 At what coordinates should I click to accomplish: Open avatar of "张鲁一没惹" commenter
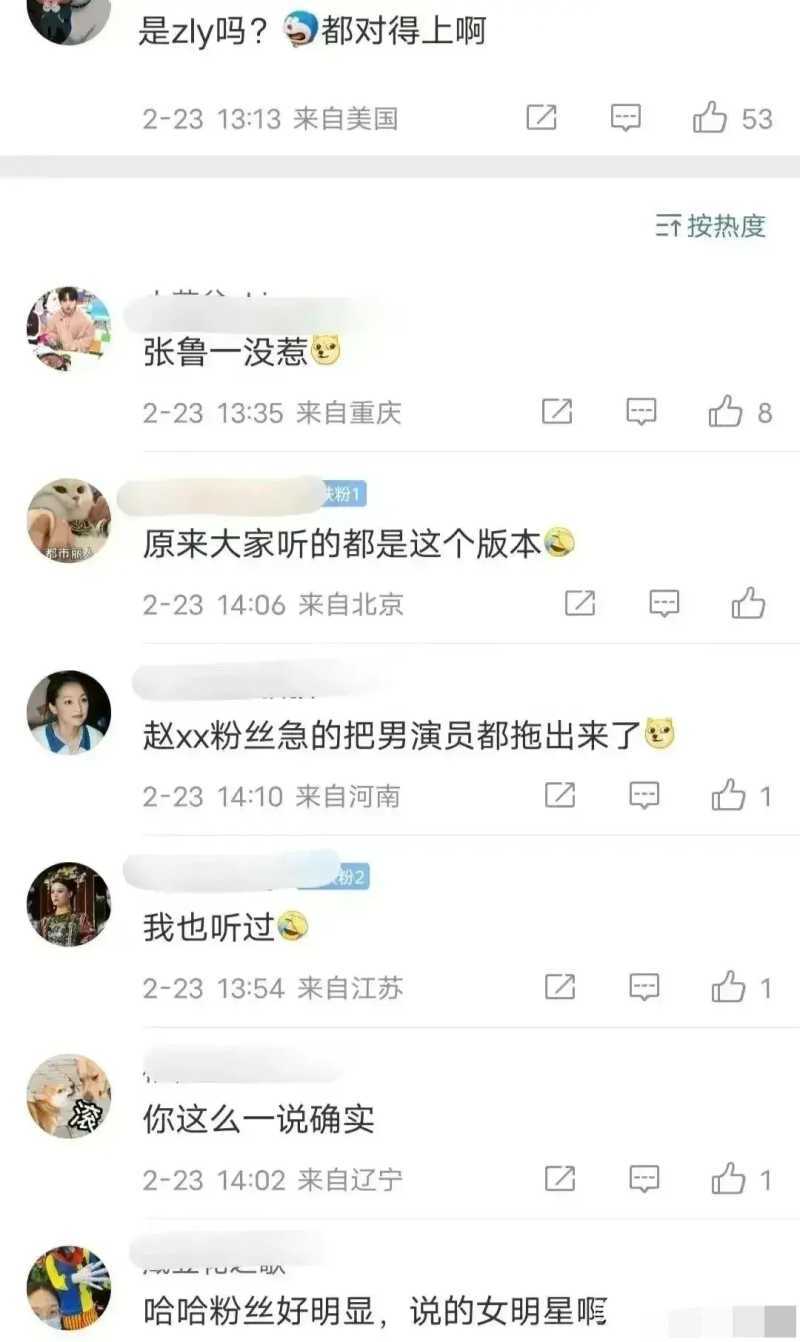[x=69, y=329]
